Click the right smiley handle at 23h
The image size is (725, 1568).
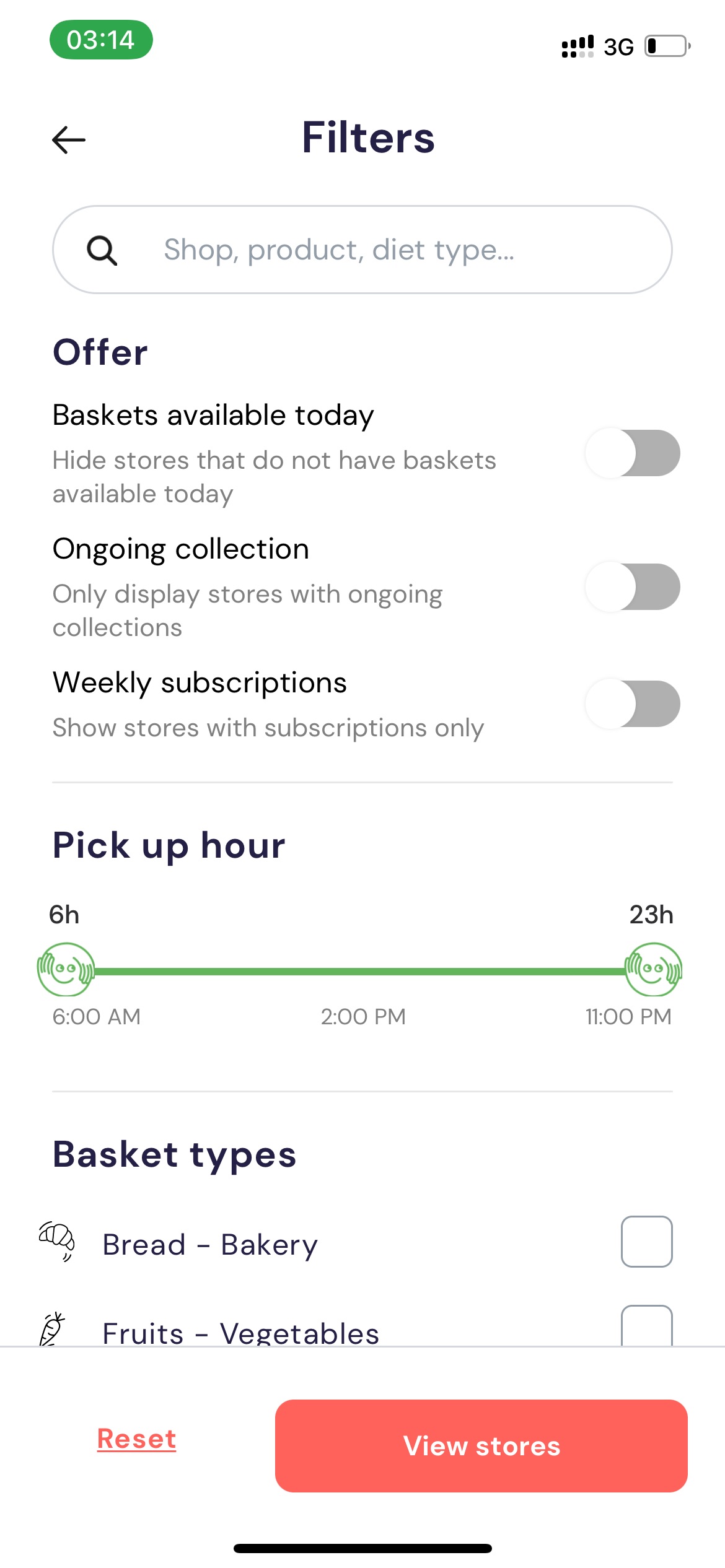click(x=652, y=970)
